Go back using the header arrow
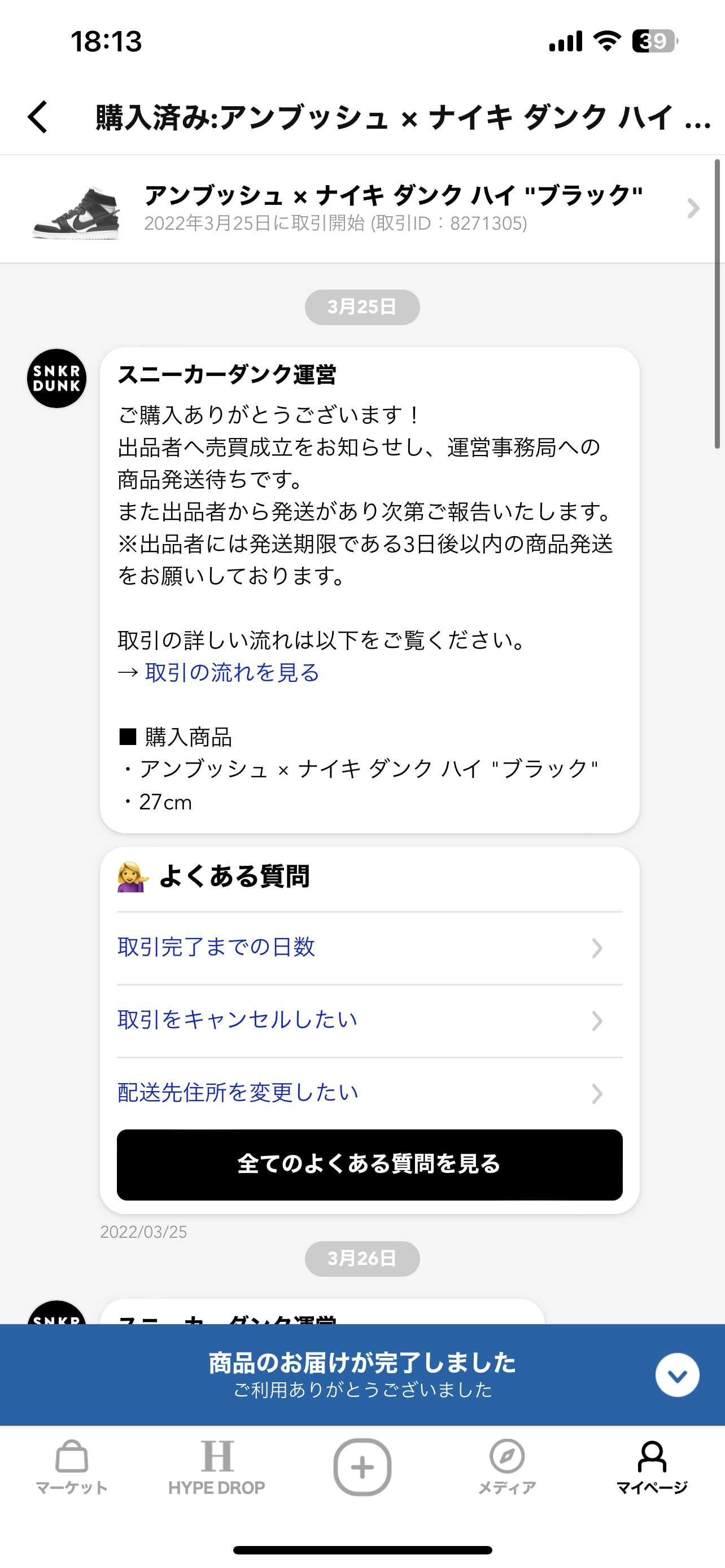Screen dimensions: 725x1568 pos(38,117)
